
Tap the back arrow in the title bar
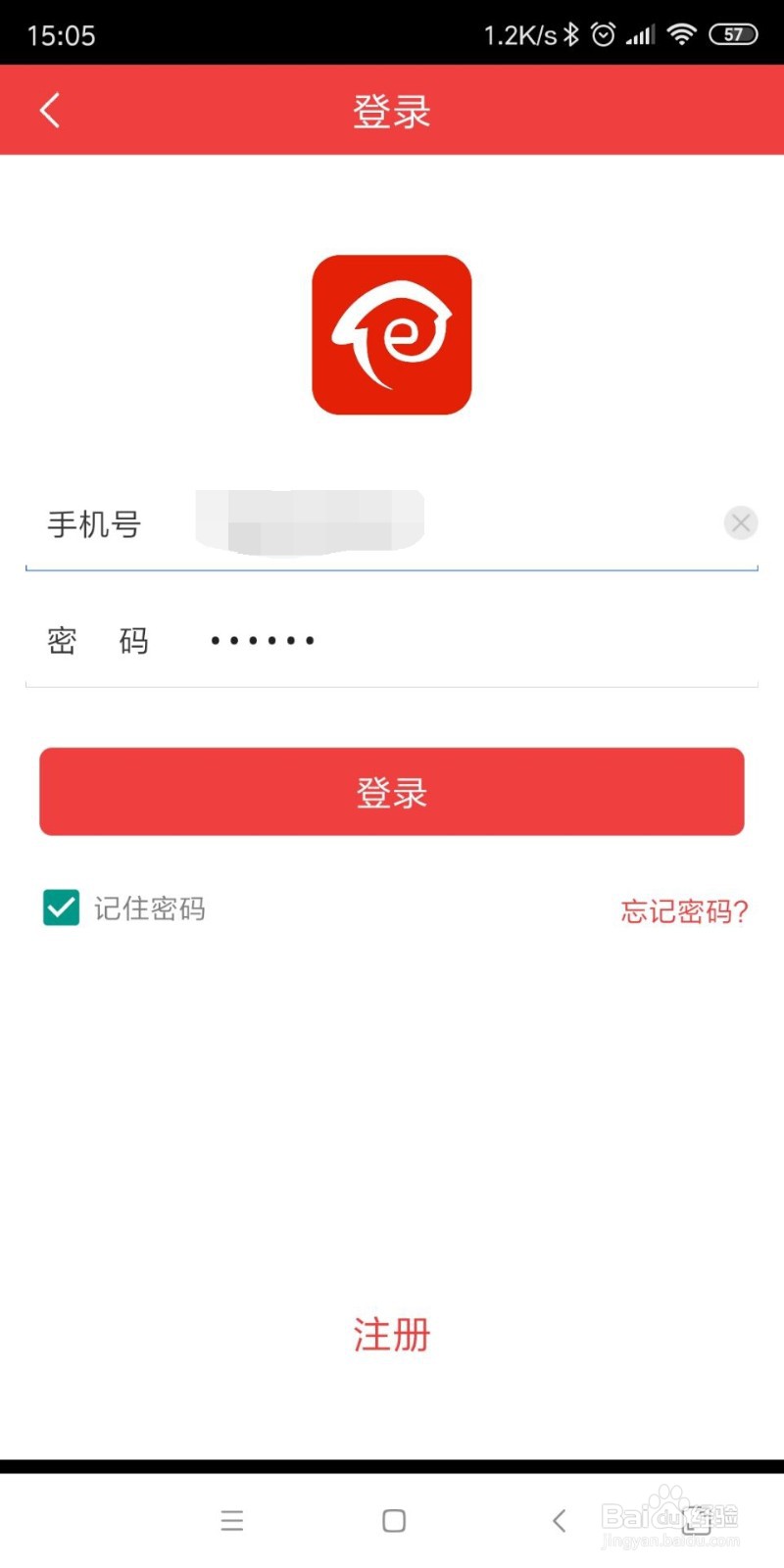tap(50, 110)
